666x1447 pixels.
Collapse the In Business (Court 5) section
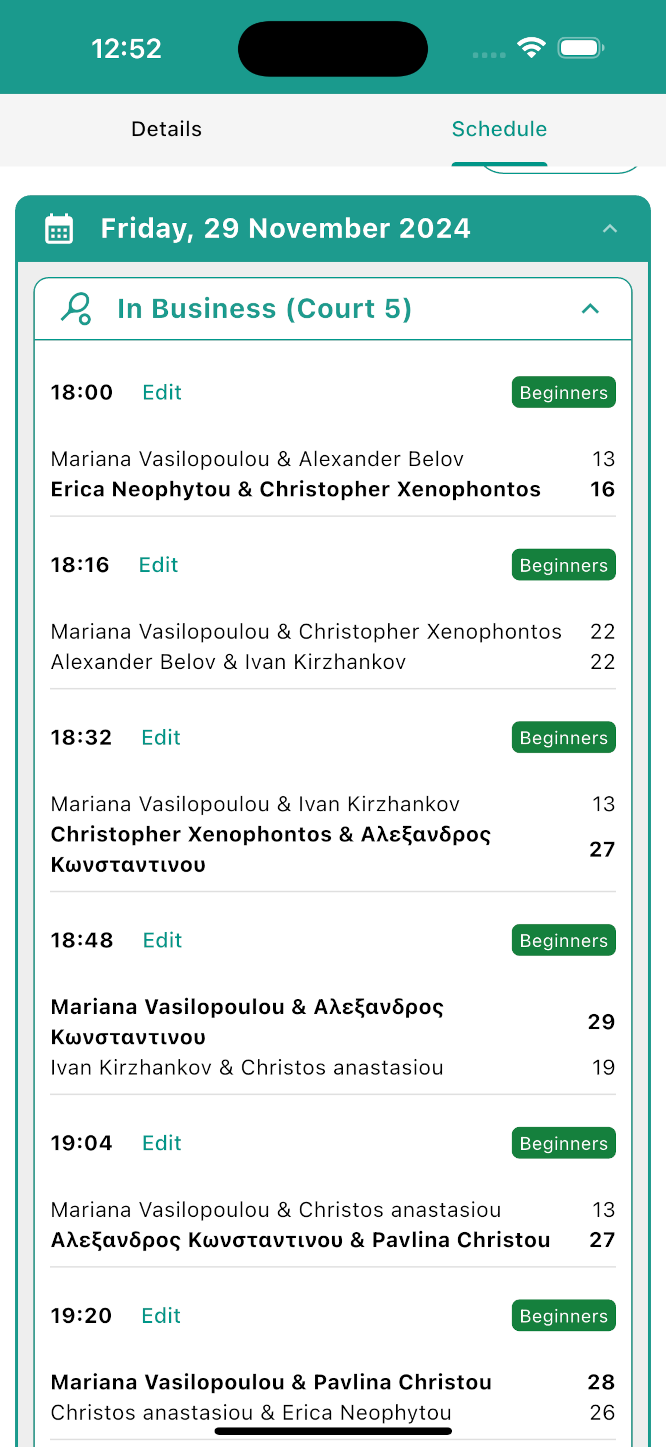[590, 309]
